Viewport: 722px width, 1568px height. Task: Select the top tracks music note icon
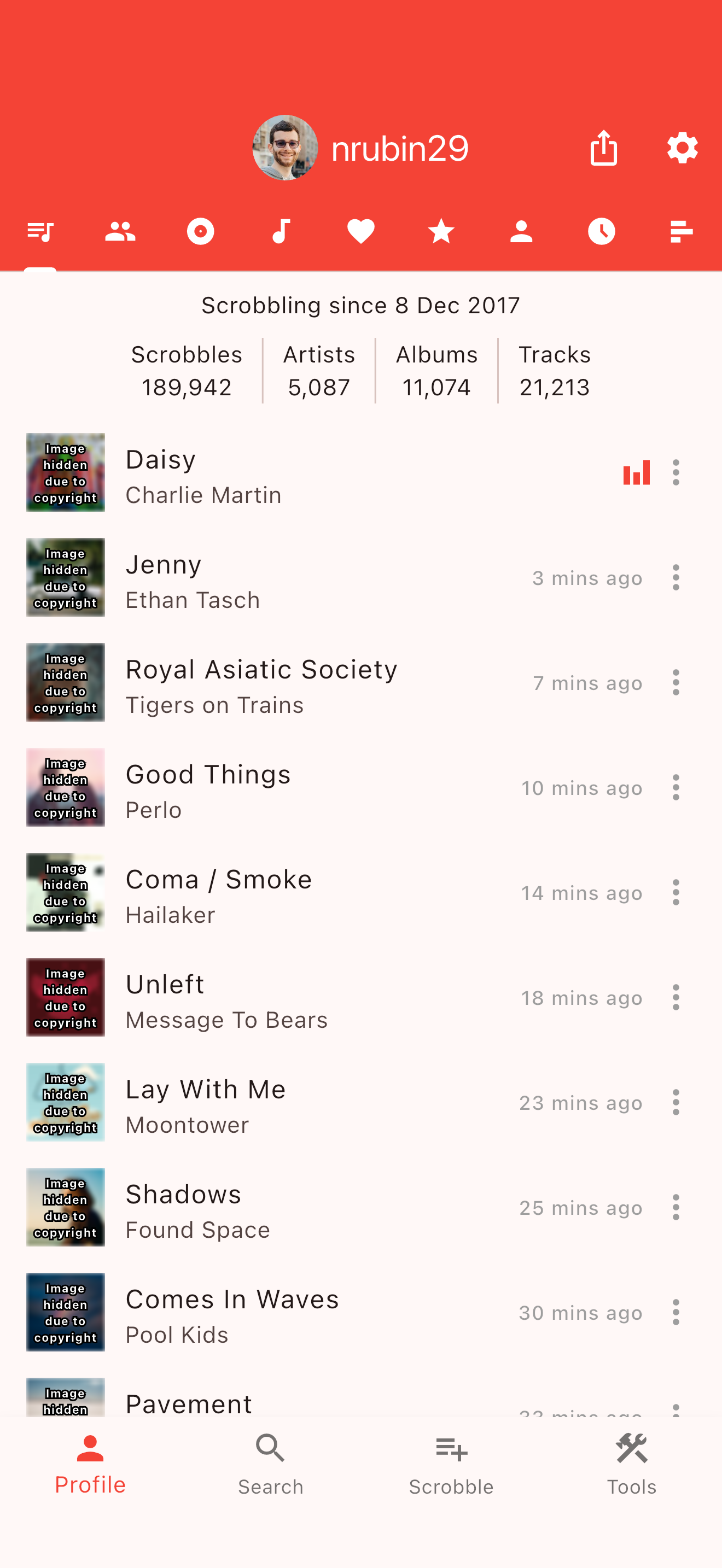[x=281, y=231]
